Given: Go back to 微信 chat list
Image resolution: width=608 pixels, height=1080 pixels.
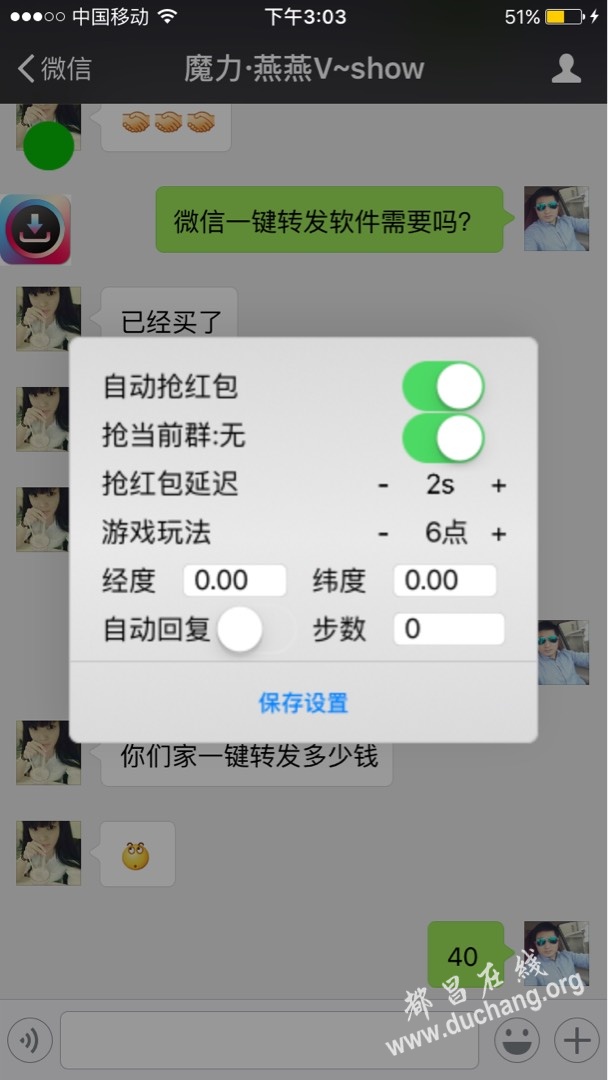Looking at the screenshot, I should point(55,68).
